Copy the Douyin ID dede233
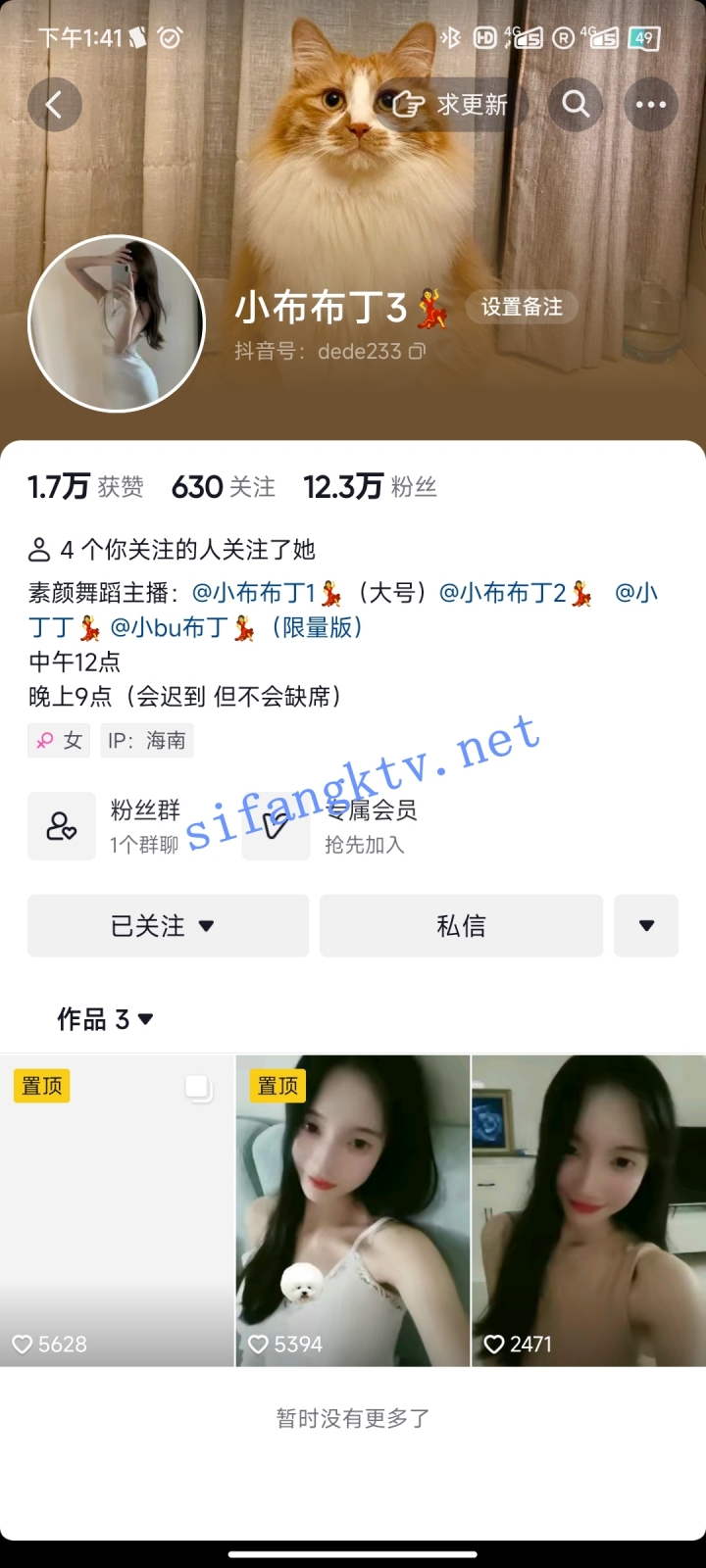 pos(417,351)
